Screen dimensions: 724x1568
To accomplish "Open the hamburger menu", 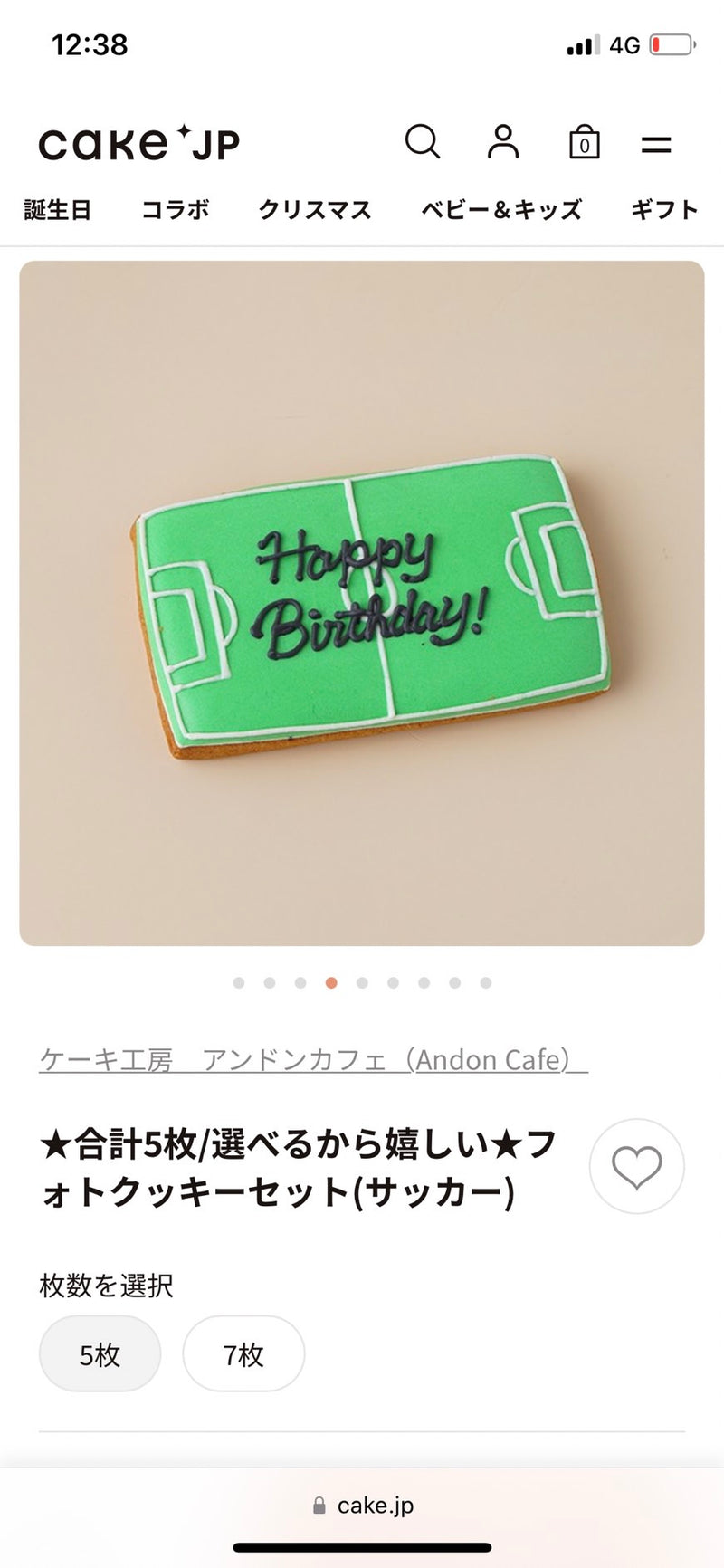I will [656, 144].
